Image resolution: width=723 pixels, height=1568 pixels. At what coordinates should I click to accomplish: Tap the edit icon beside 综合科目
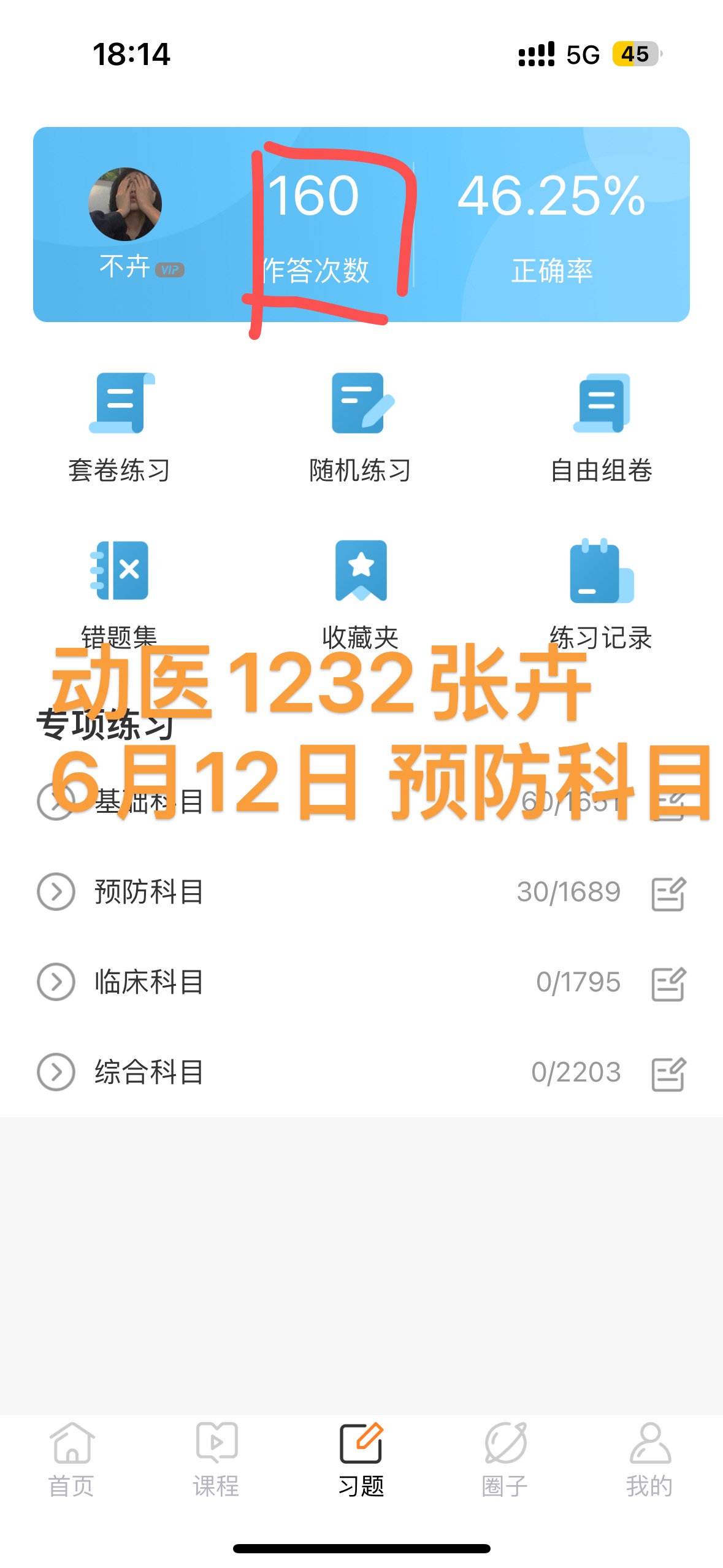(x=668, y=1074)
